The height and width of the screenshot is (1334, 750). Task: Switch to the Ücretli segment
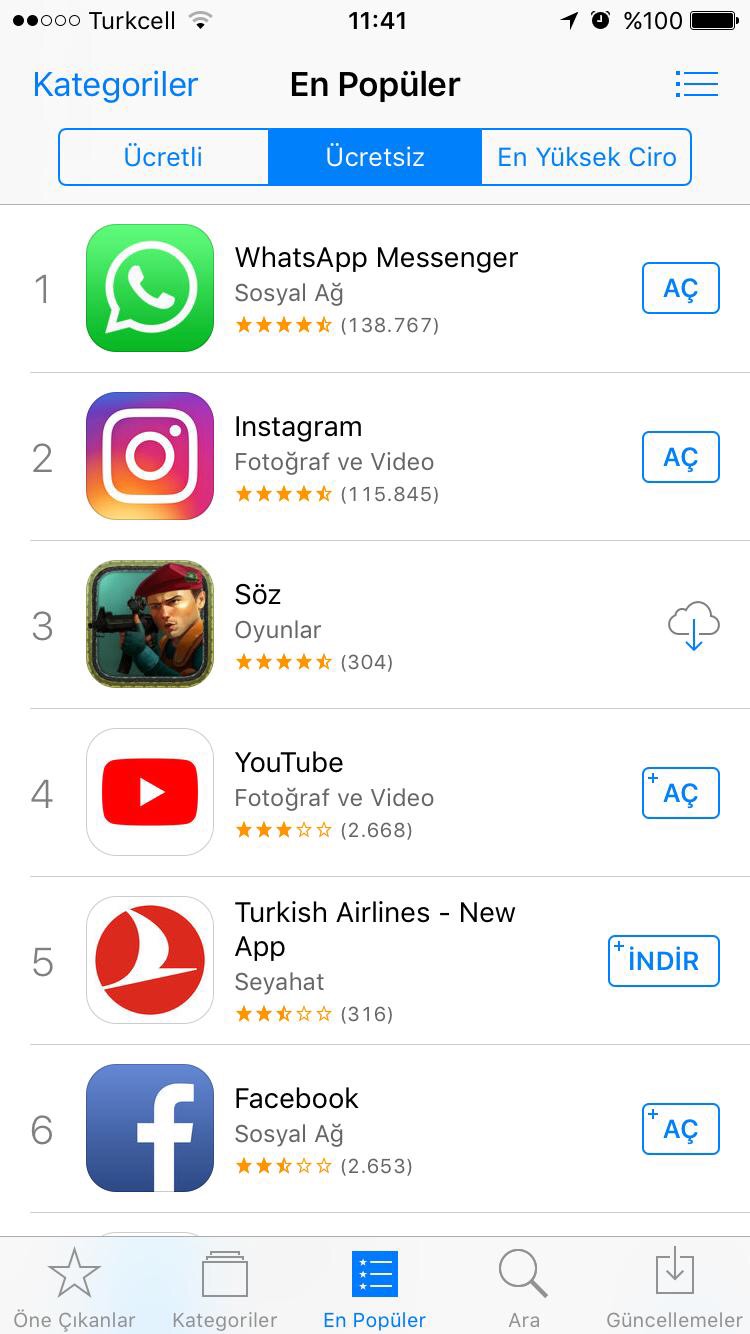(163, 157)
